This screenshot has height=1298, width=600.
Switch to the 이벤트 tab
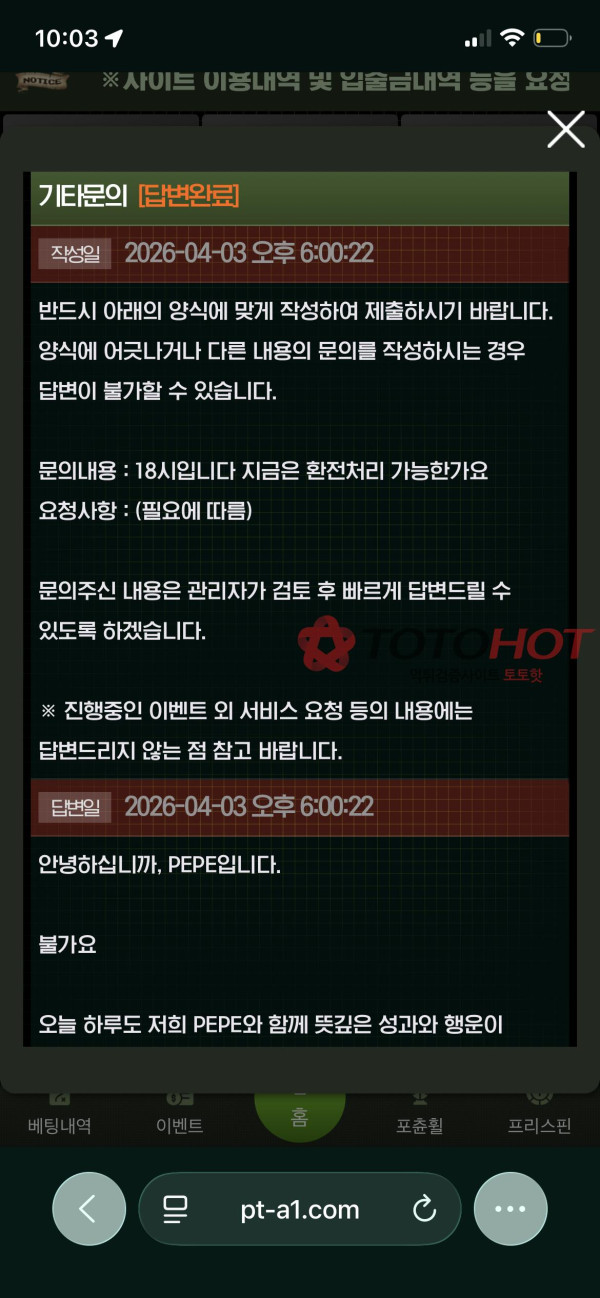[180, 1115]
